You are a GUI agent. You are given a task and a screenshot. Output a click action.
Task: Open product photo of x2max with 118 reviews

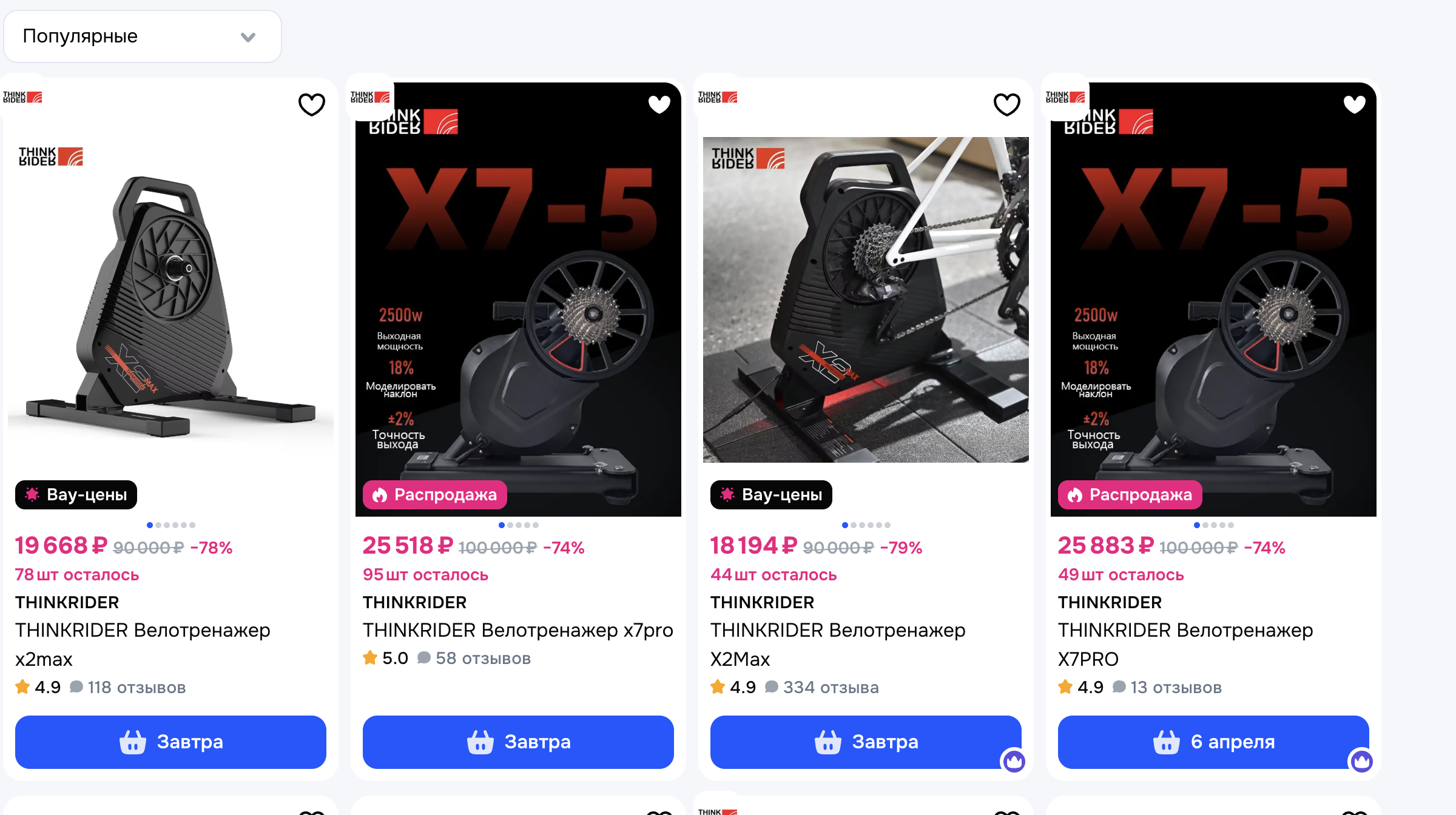170,297
